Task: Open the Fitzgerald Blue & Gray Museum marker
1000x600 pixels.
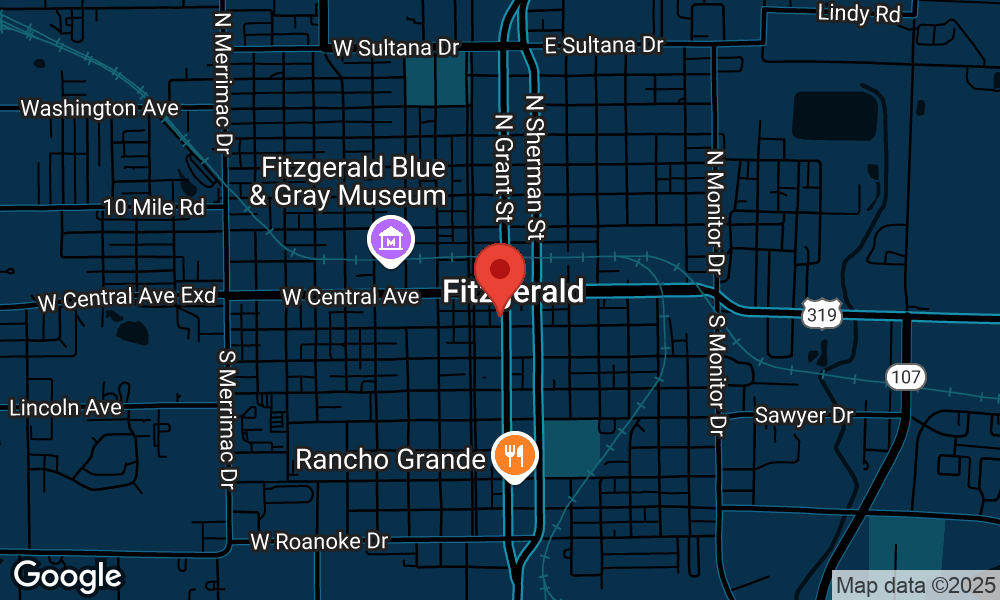Action: 390,240
